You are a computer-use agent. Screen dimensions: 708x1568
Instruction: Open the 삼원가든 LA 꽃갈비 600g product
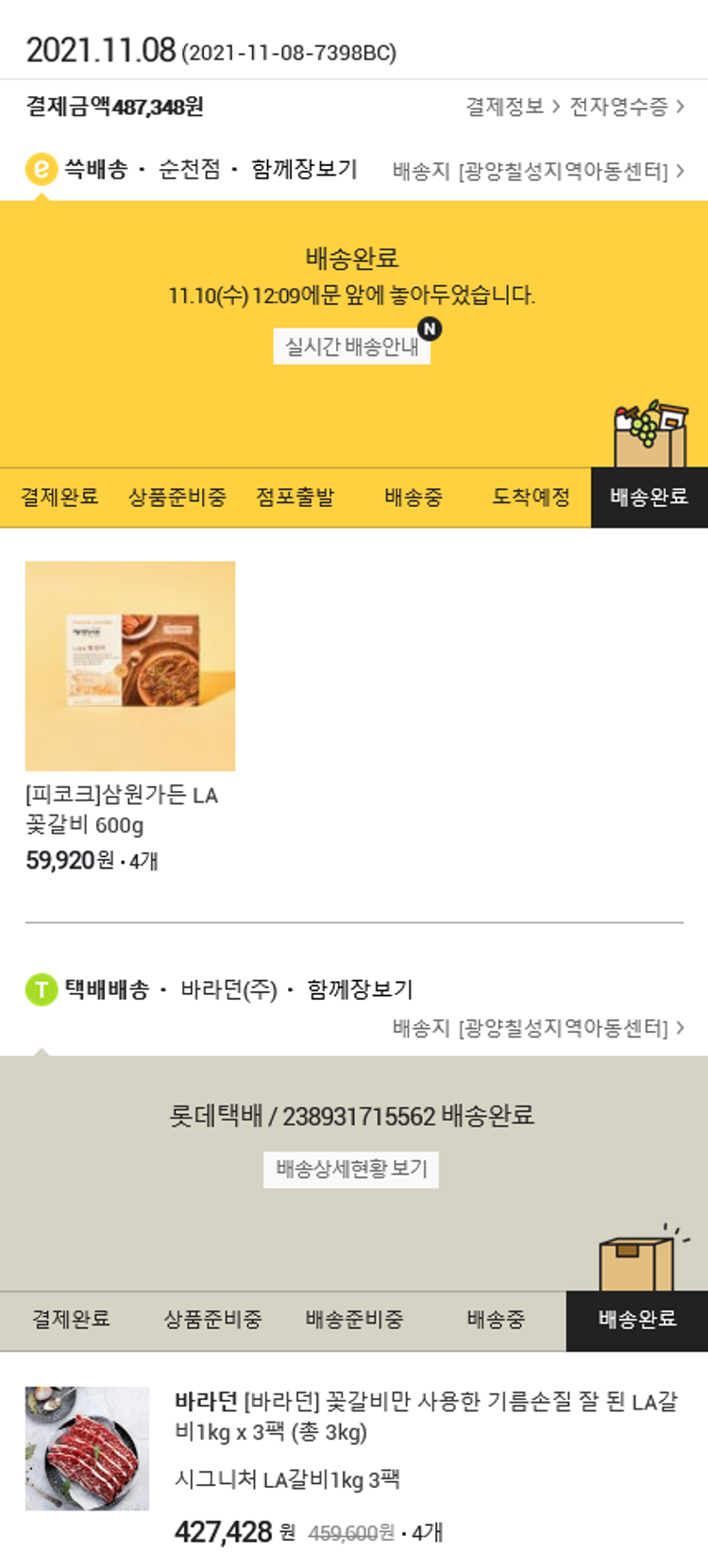pos(130,666)
